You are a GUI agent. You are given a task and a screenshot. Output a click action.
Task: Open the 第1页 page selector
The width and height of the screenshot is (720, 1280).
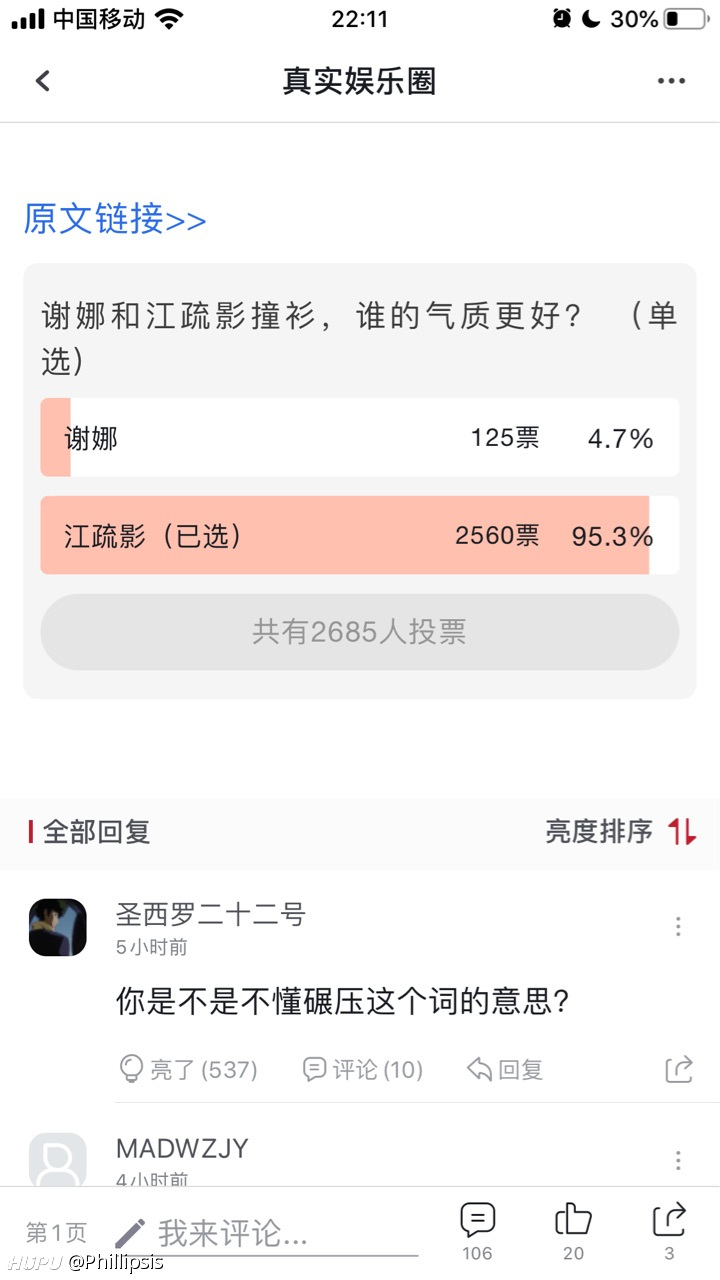click(56, 1233)
